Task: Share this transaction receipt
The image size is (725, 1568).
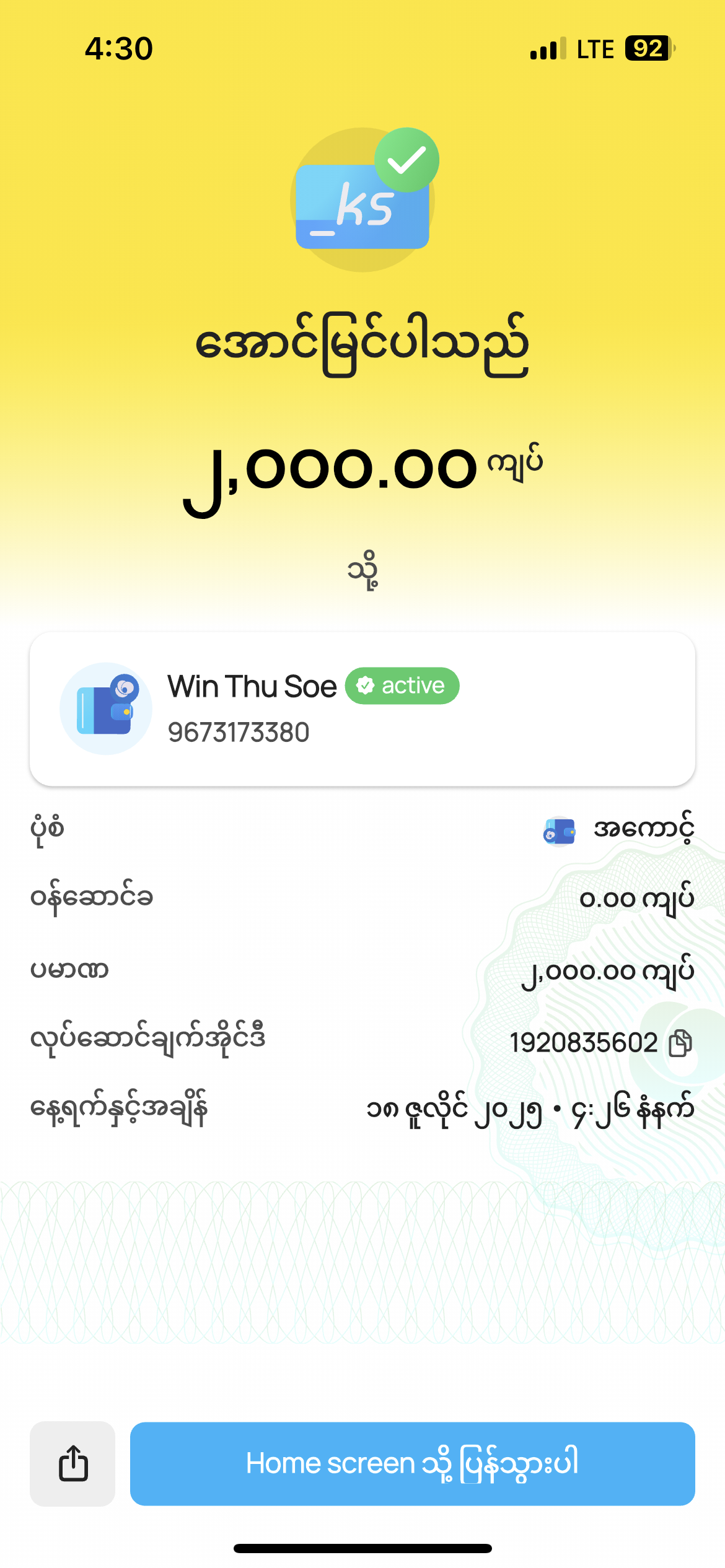Action: click(x=72, y=1463)
